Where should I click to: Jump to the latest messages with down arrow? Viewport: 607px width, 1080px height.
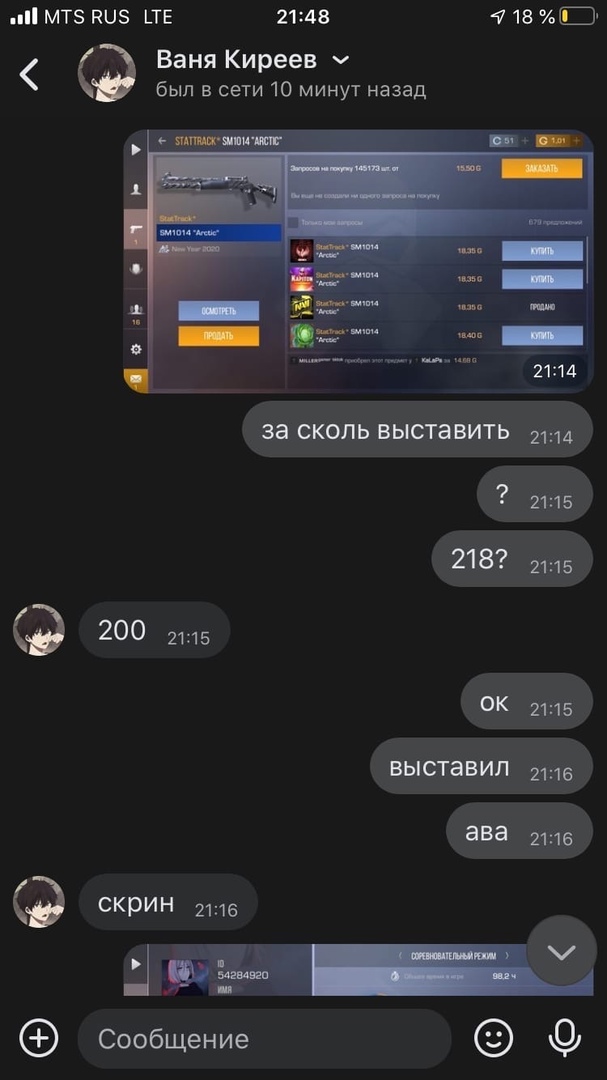coord(561,951)
